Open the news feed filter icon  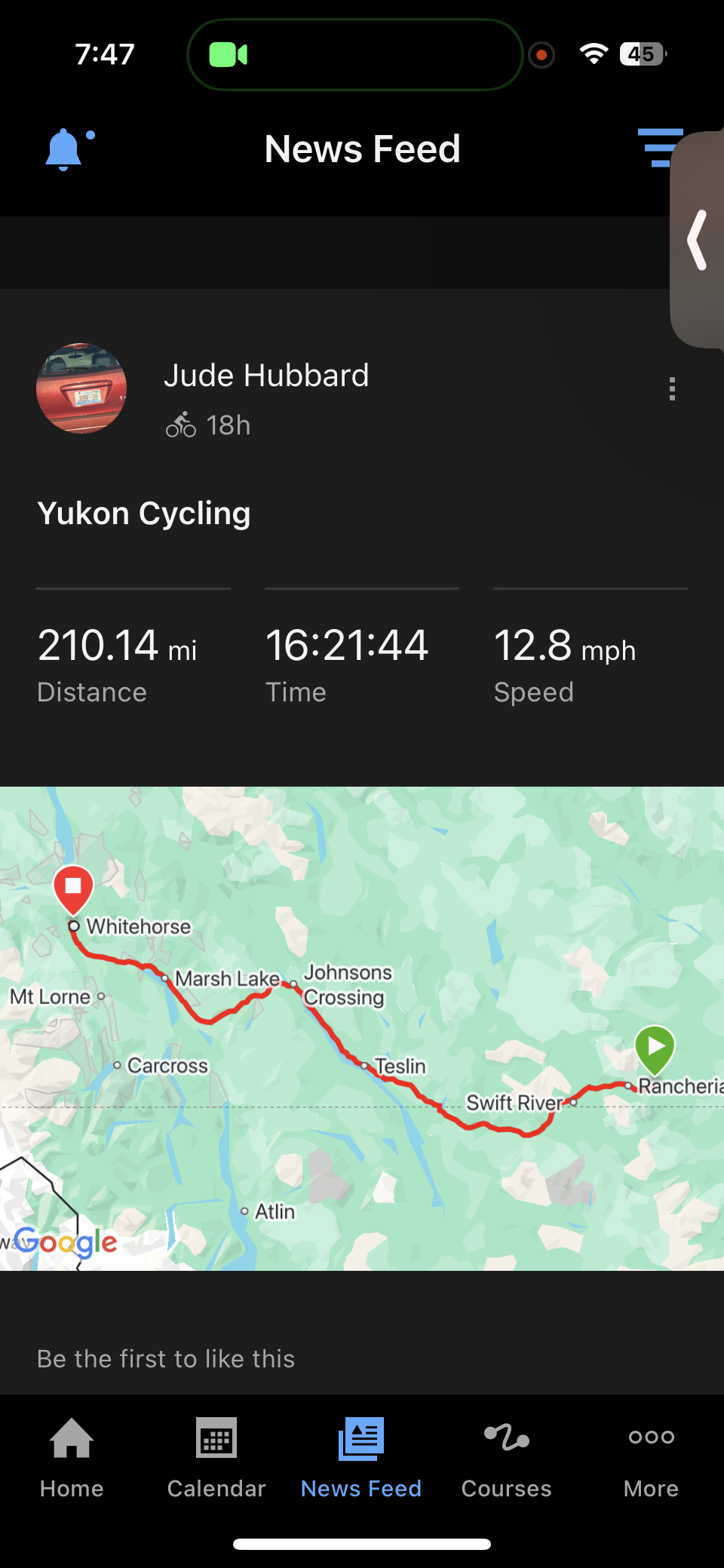(x=656, y=148)
